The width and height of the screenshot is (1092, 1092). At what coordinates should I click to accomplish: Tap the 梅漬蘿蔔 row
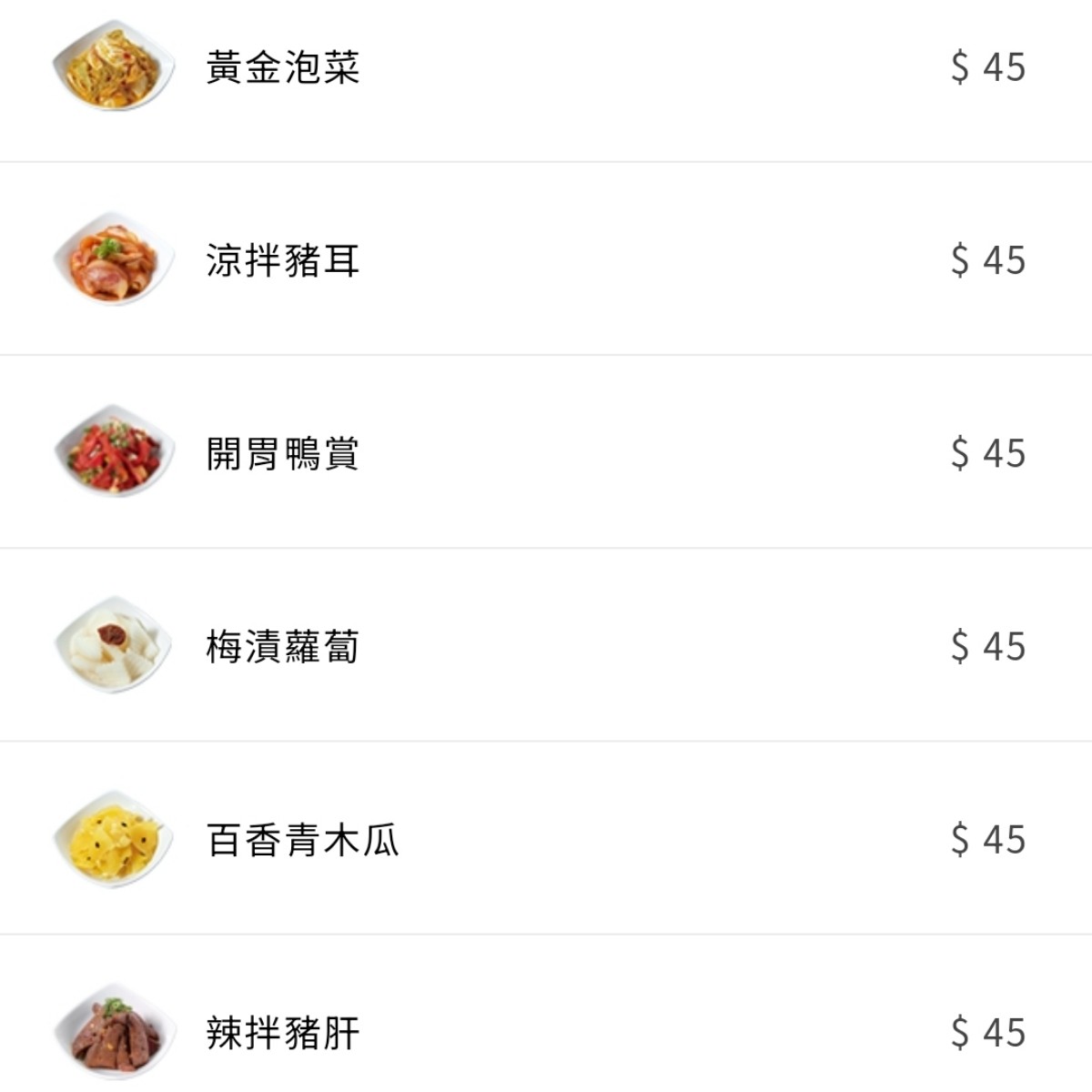(283, 646)
